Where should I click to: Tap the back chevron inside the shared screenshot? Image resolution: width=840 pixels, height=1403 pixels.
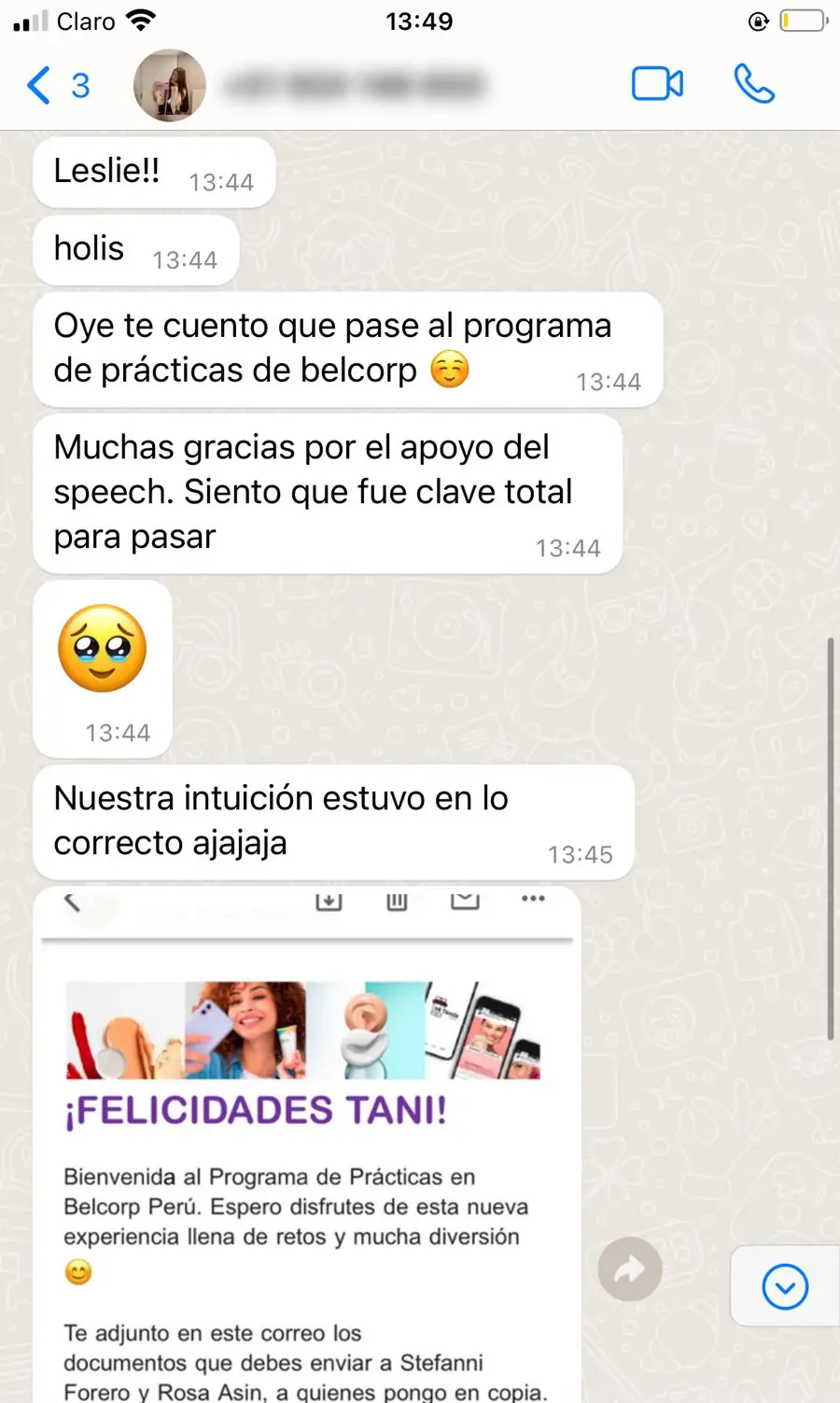click(x=73, y=901)
